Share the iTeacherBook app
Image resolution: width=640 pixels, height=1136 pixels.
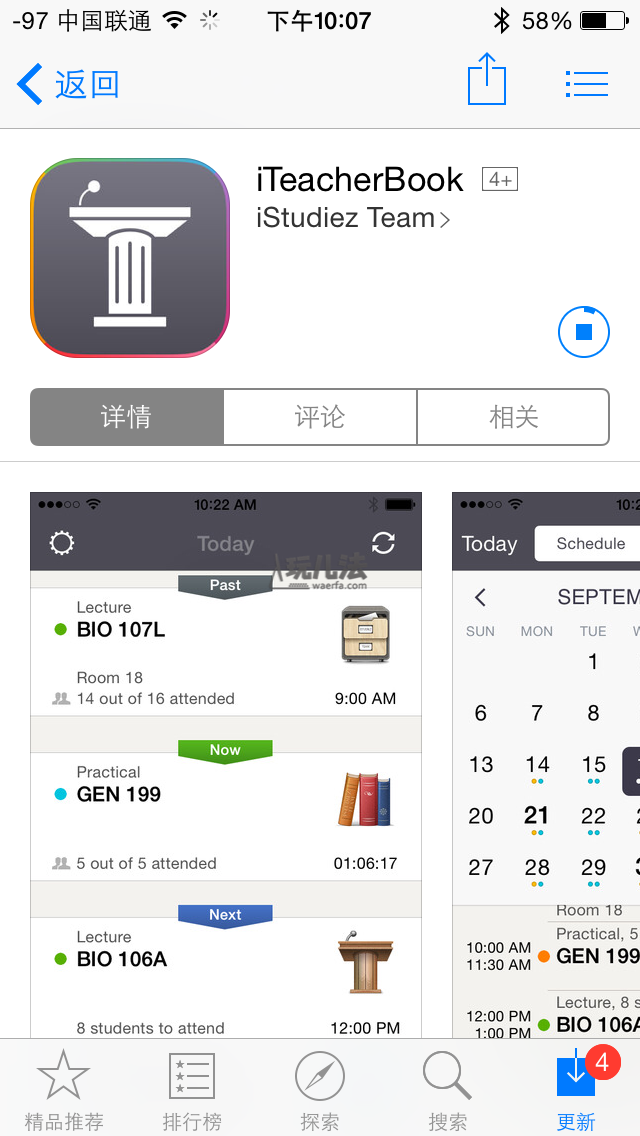click(487, 82)
